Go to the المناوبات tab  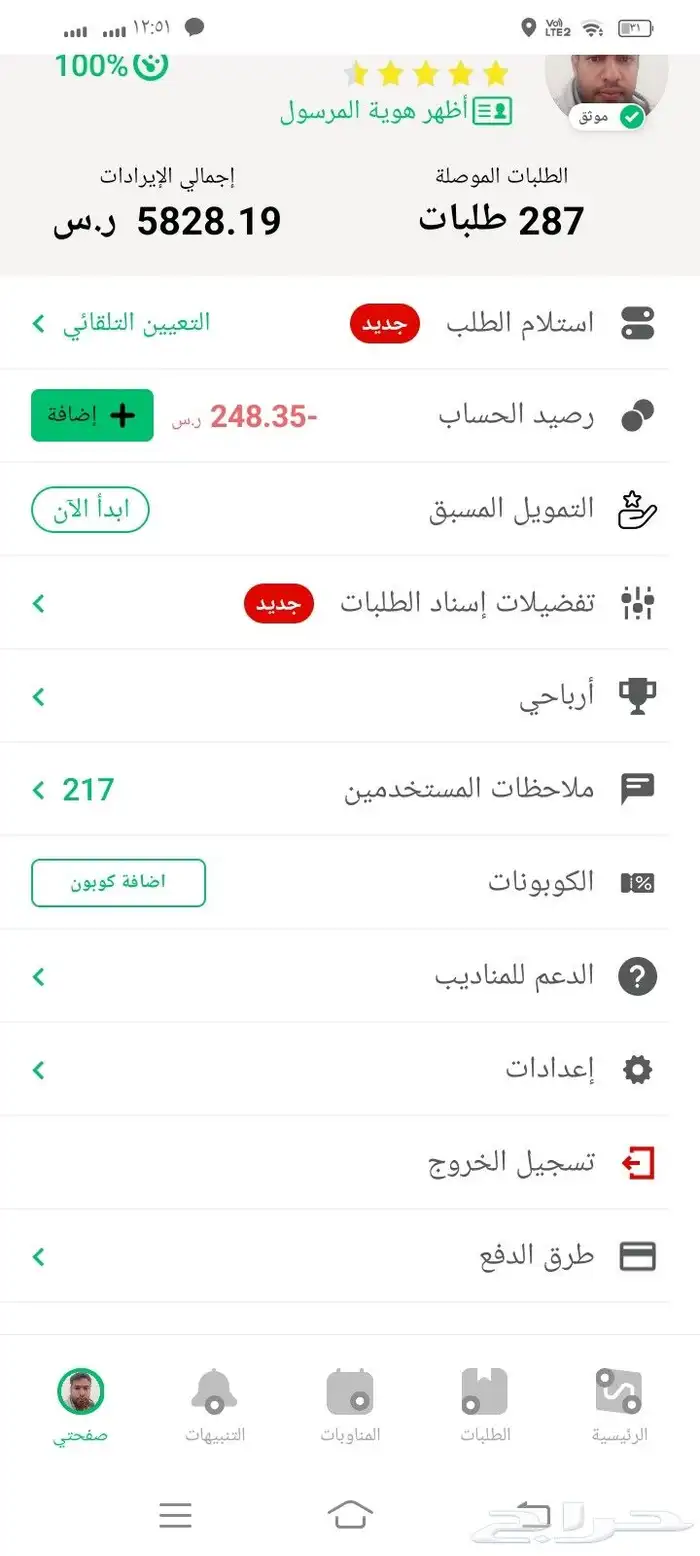350,1405
